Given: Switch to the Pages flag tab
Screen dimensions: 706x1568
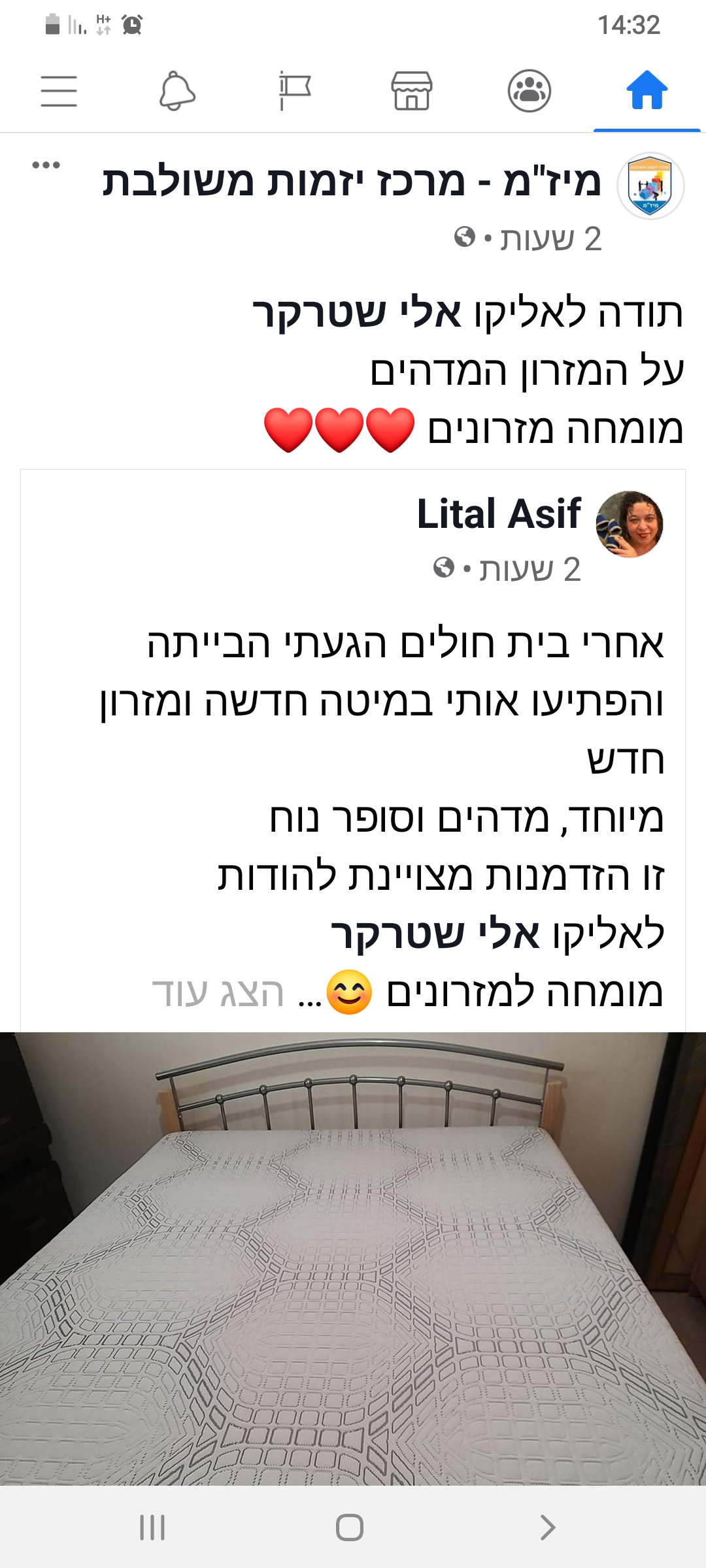Looking at the screenshot, I should pyautogui.click(x=294, y=91).
